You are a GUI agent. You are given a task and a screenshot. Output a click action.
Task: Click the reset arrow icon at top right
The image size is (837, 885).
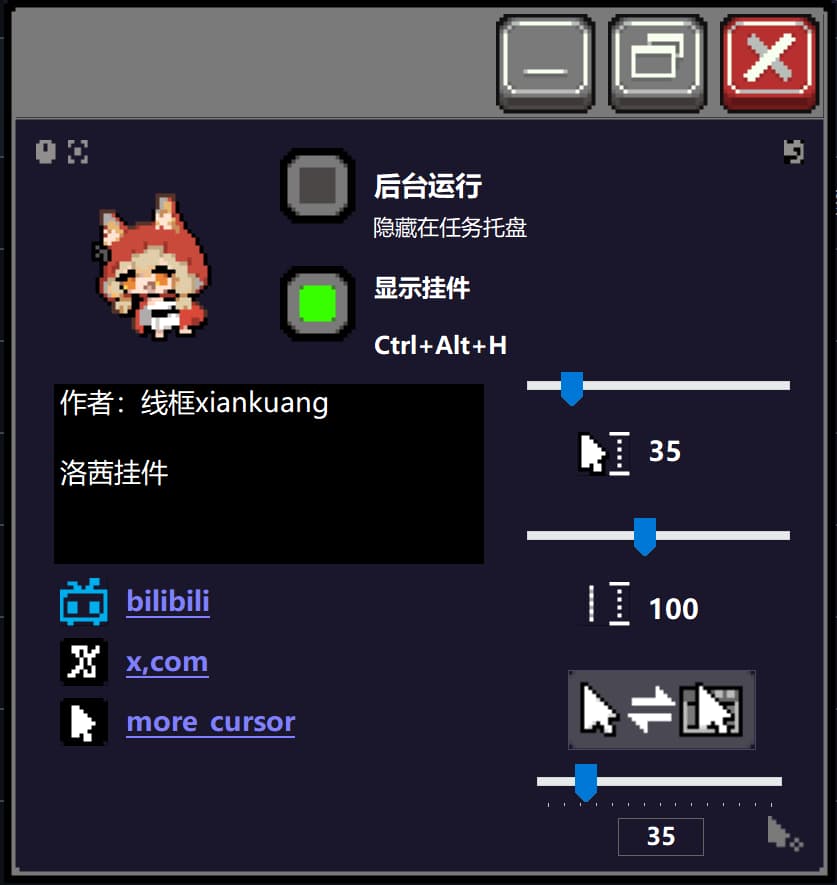pos(794,152)
